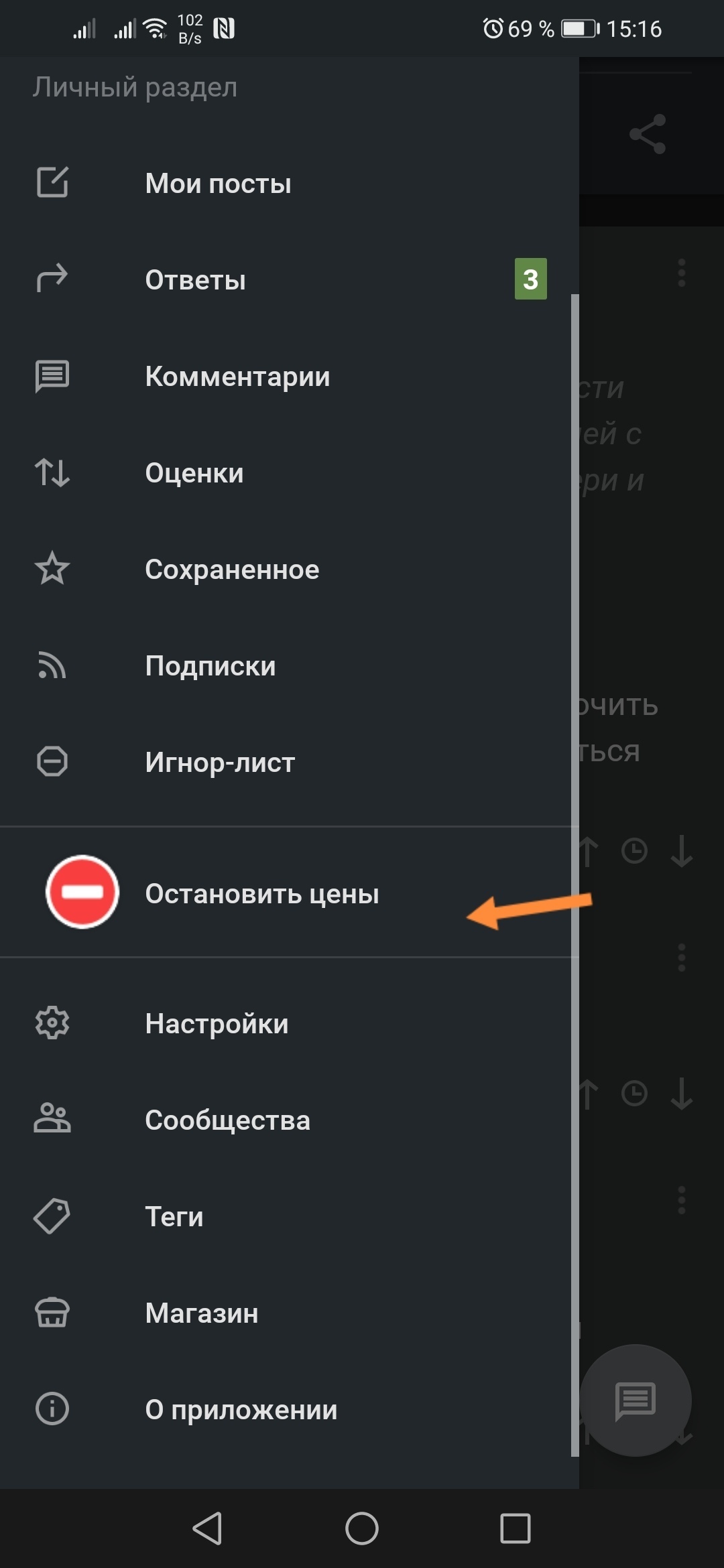The image size is (724, 1568).
Task: Tap the system back button
Action: pos(207,1528)
